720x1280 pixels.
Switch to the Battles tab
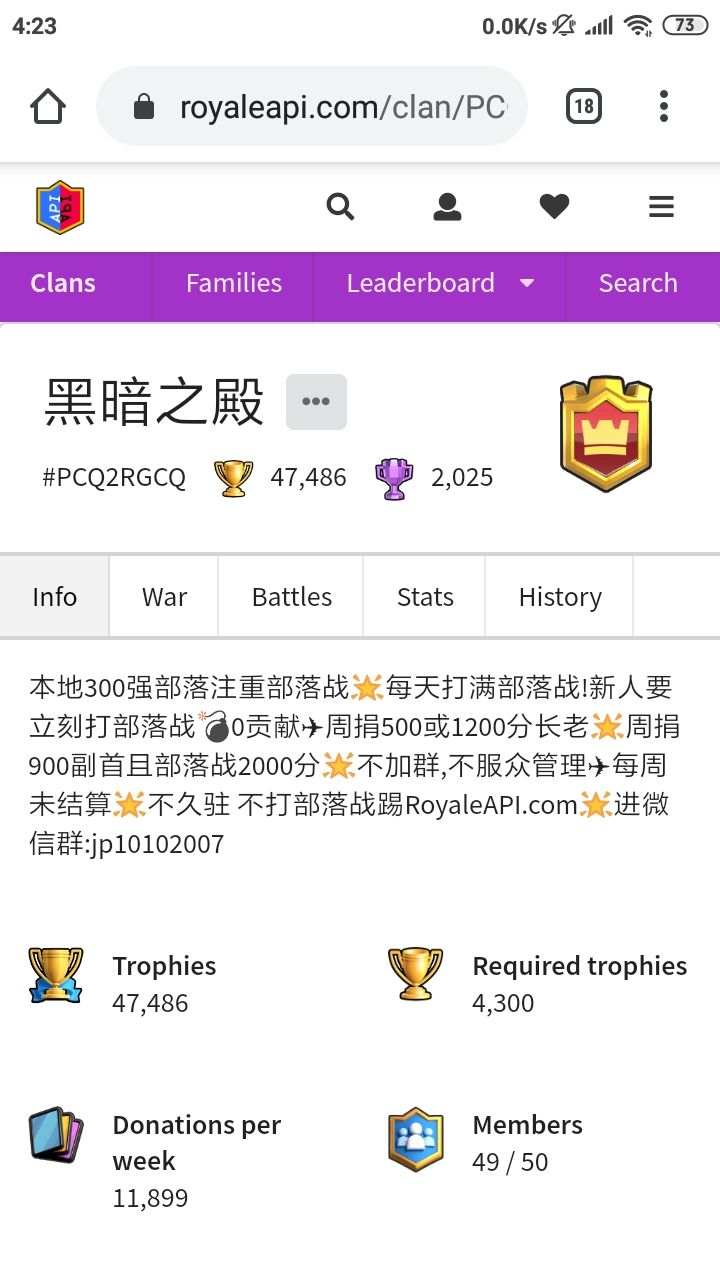point(291,597)
